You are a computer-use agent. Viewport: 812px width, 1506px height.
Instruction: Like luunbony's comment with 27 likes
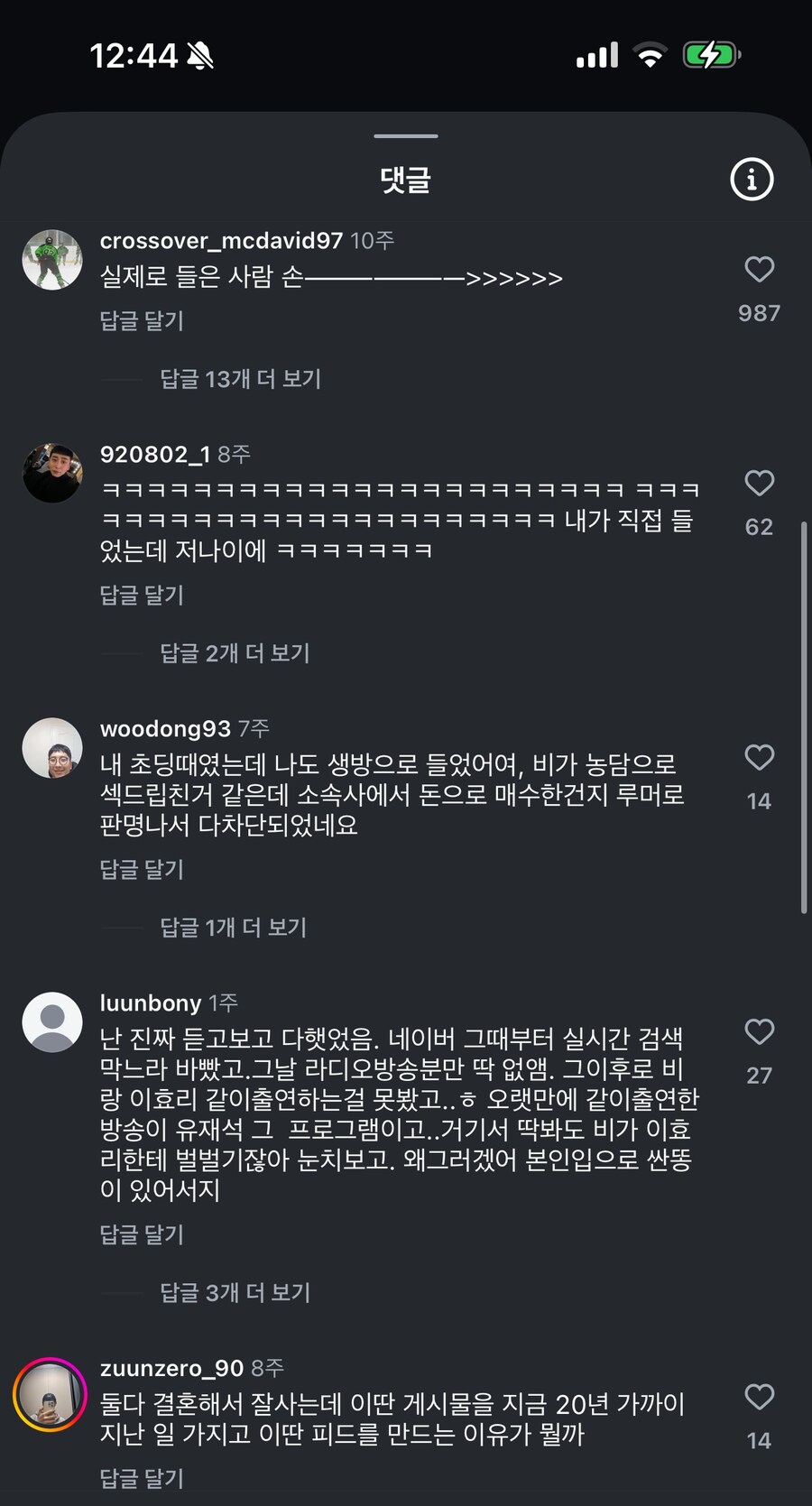759,1032
